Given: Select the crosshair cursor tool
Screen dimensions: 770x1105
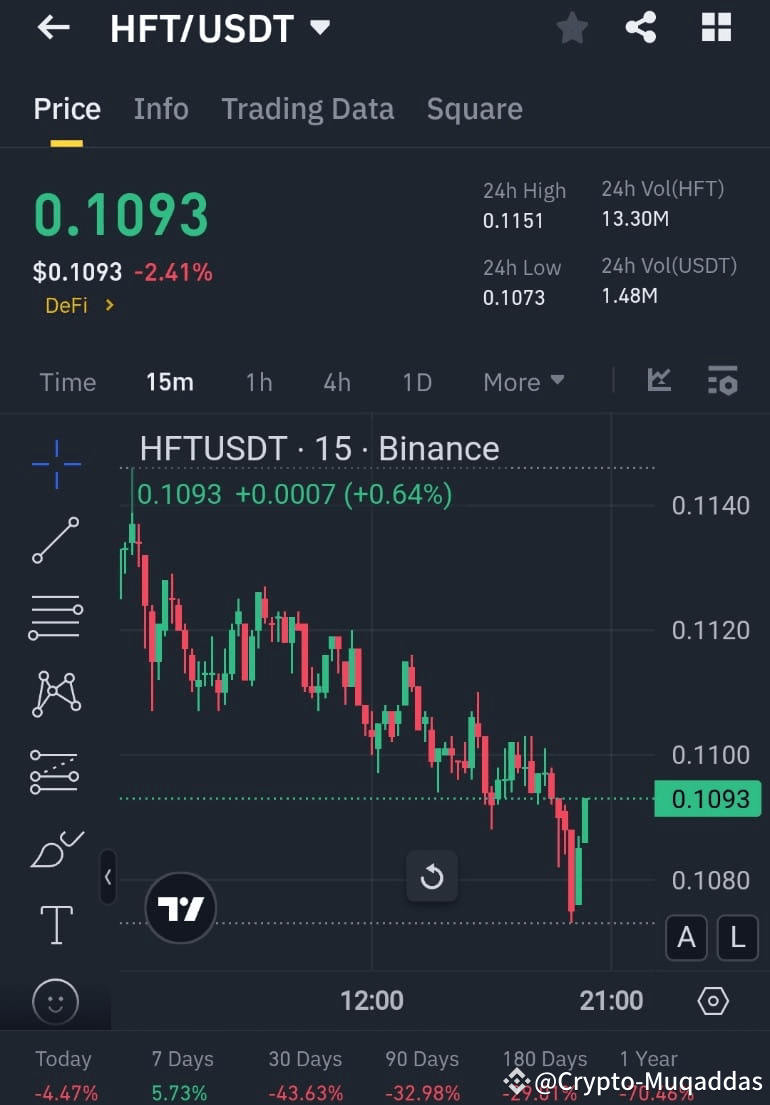Looking at the screenshot, I should [x=55, y=463].
